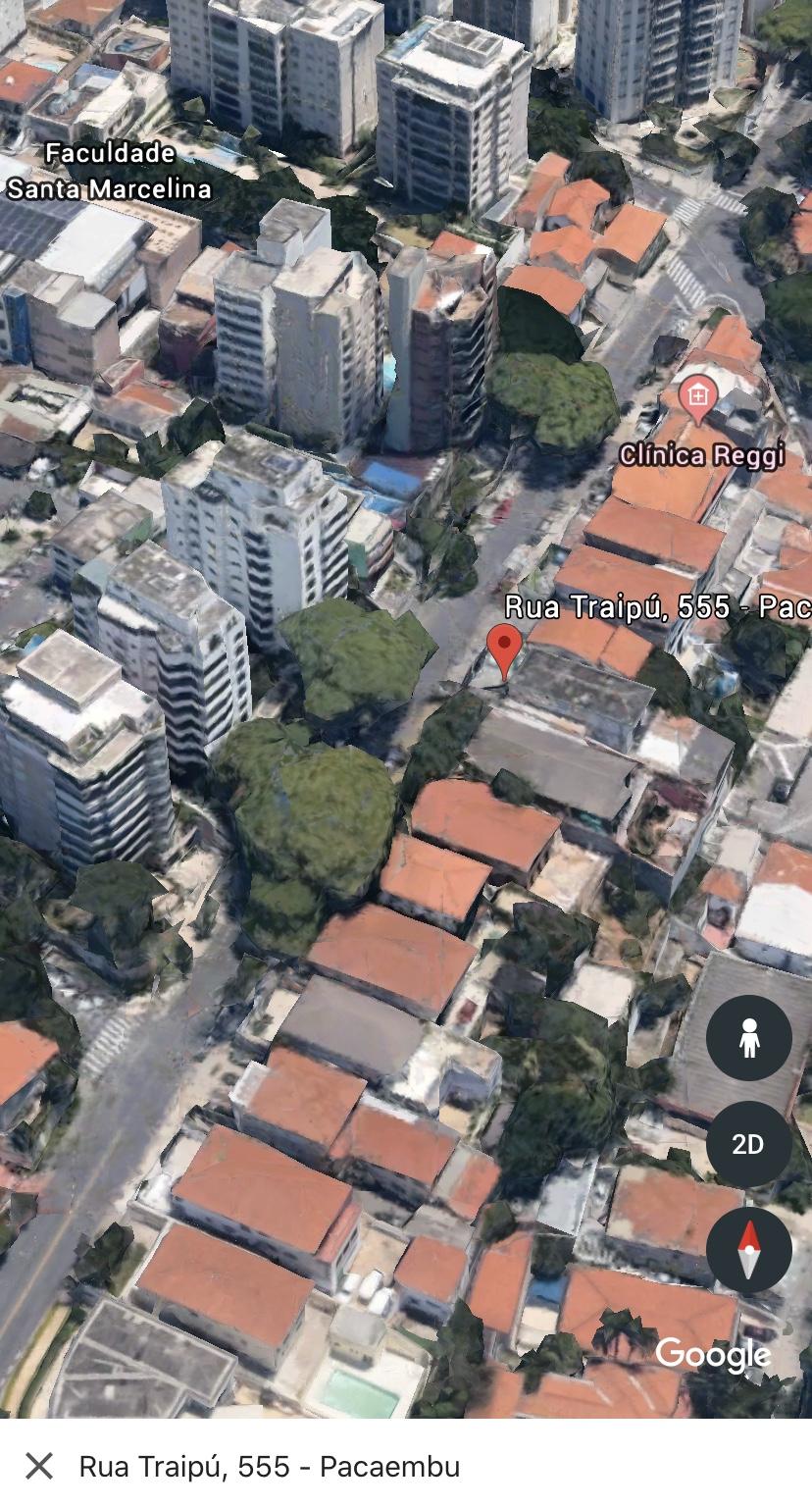Reset orientation with the compass button
Screen dimensions: 812x1508
(749, 1250)
